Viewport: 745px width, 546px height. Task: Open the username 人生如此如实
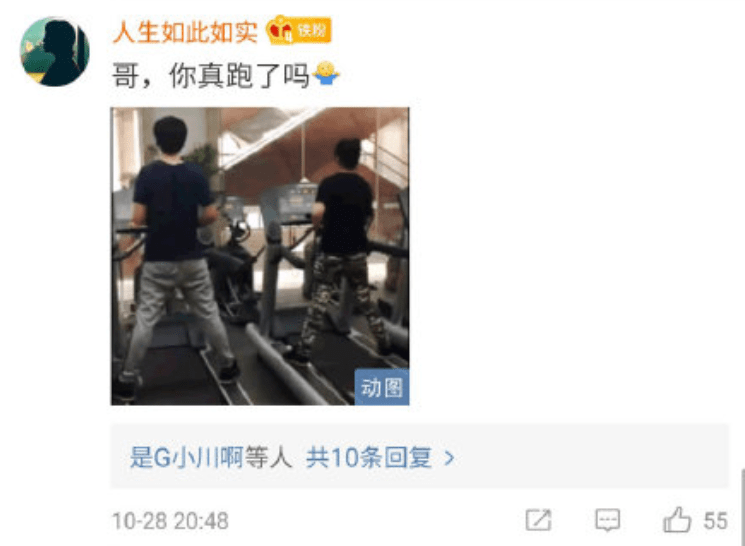tap(185, 31)
